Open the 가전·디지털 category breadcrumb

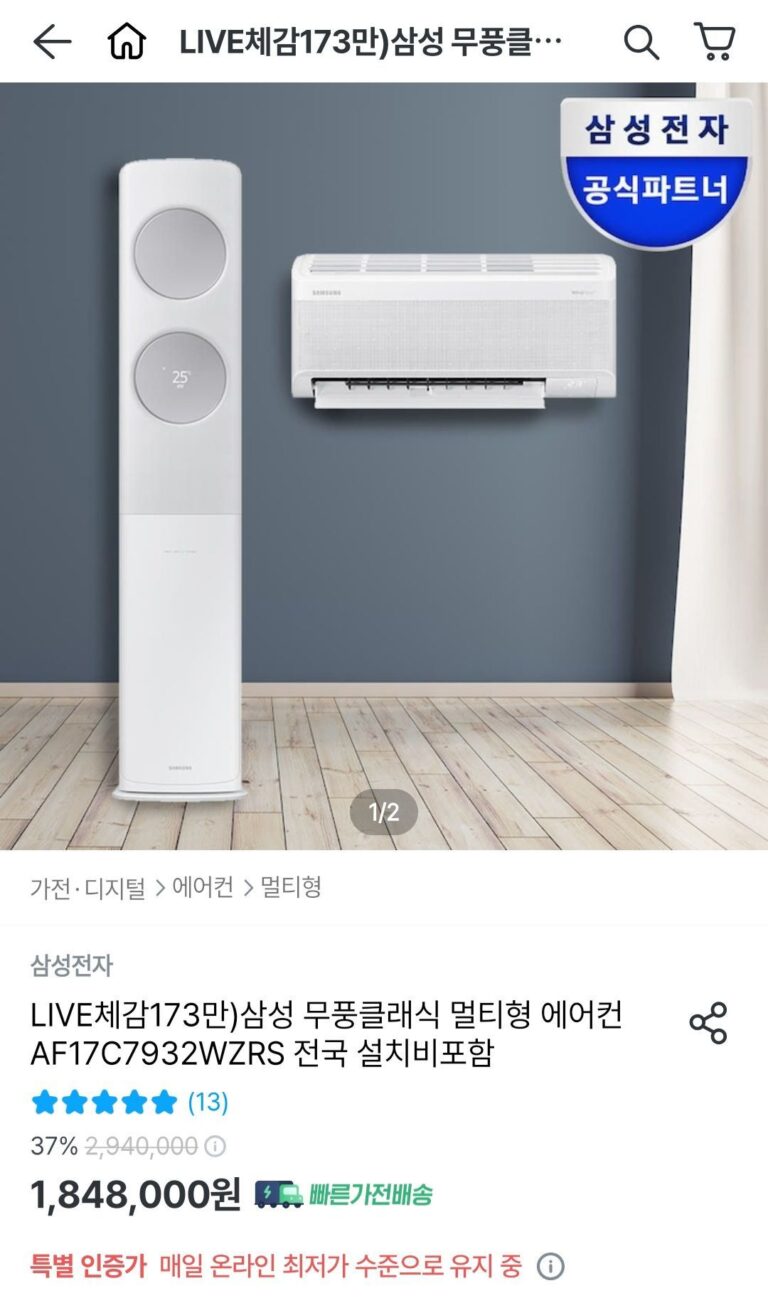point(88,887)
